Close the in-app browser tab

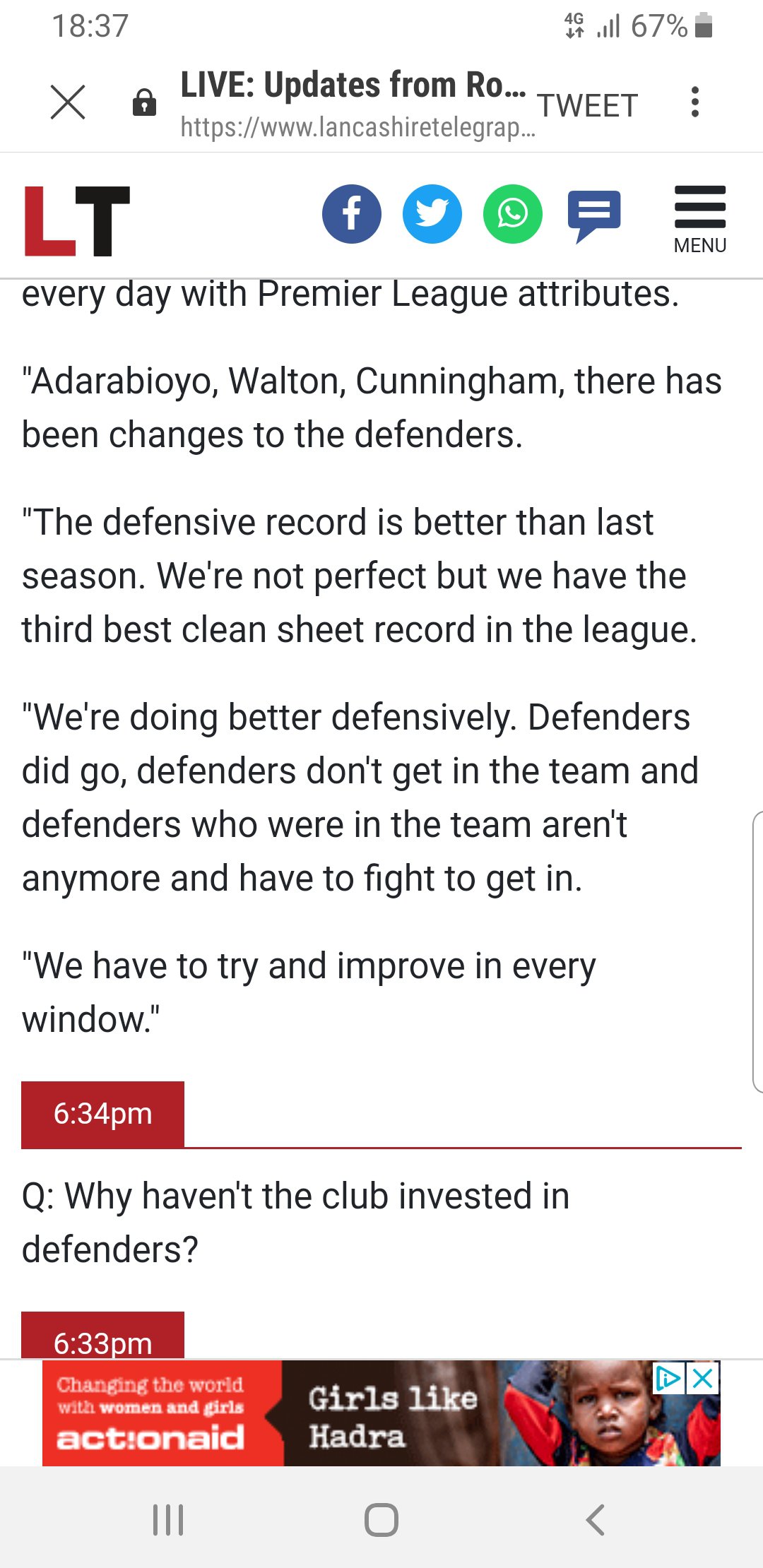point(68,102)
